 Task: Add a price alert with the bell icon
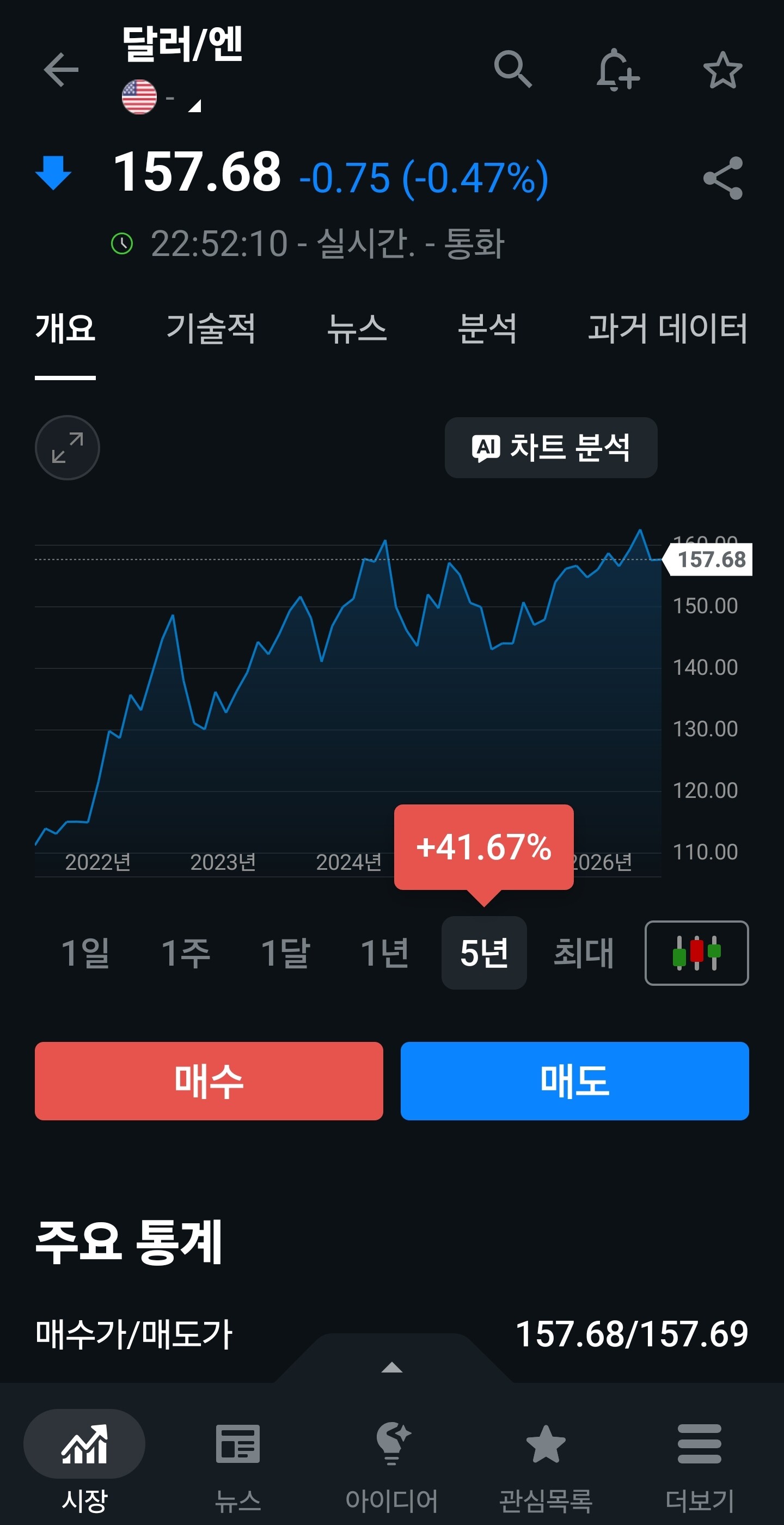point(617,70)
